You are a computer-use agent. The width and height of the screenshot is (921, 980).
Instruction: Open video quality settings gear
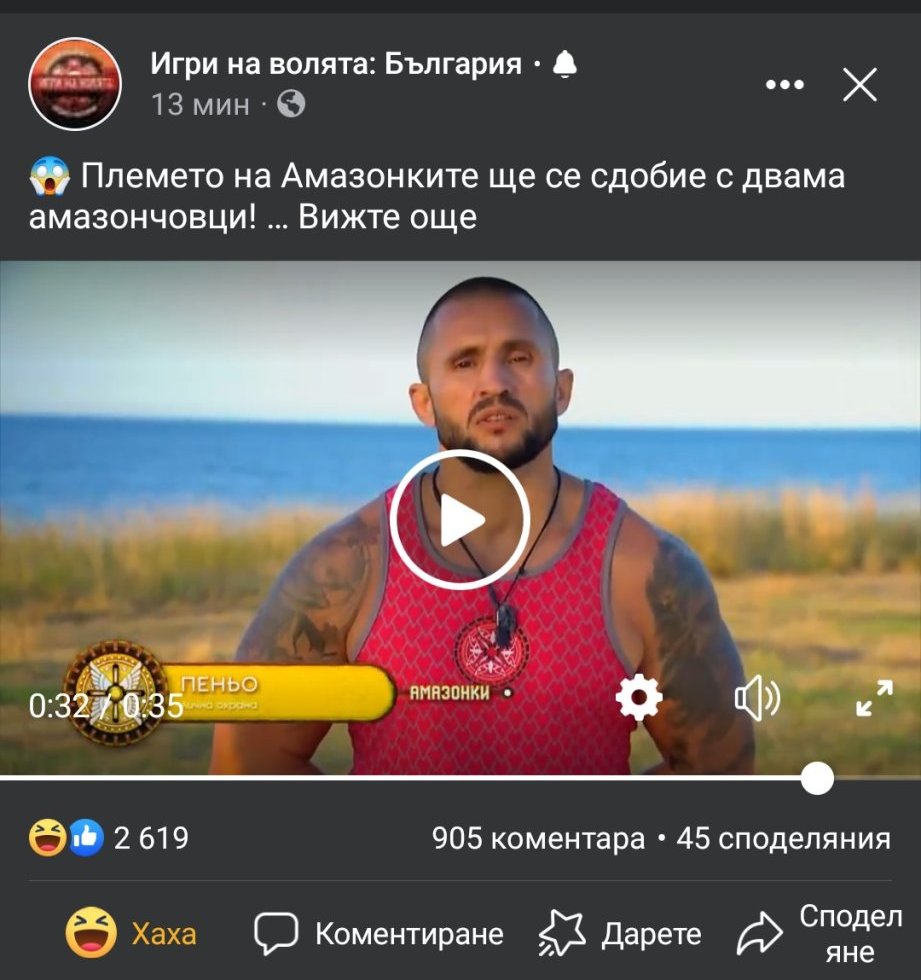(639, 697)
